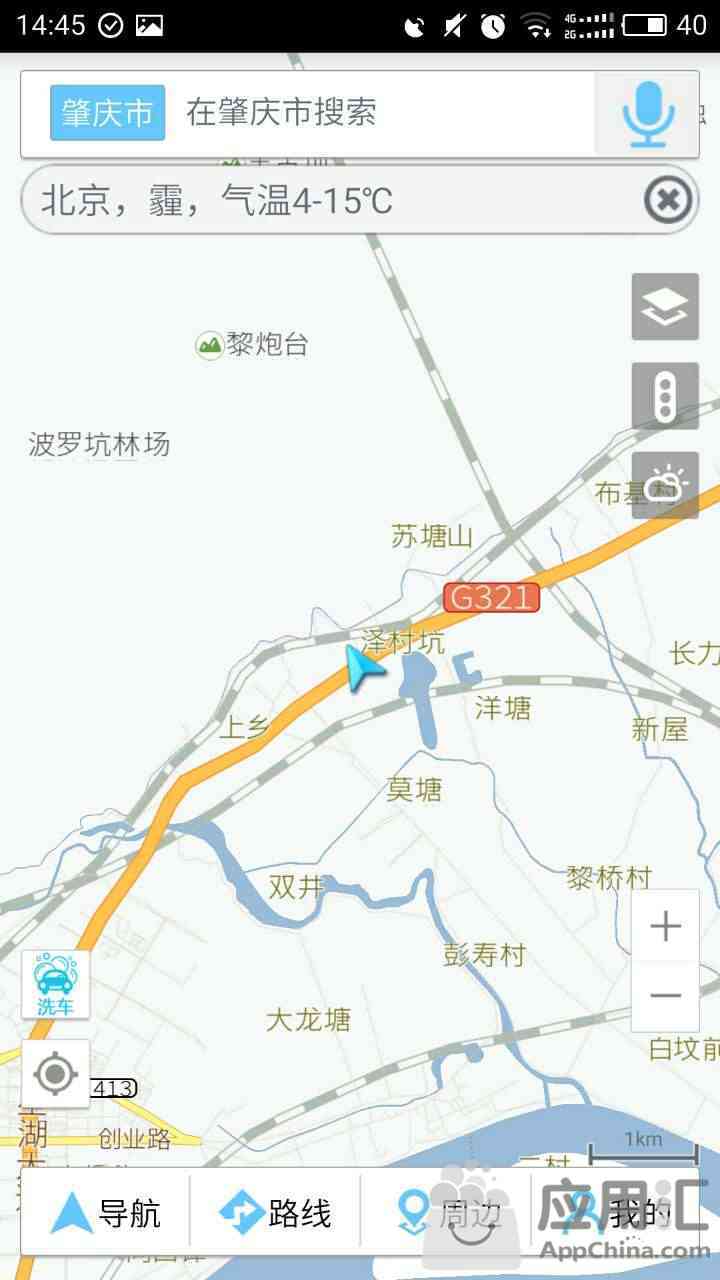This screenshot has height=1280, width=720.
Task: Toggle the traffic light layer
Action: pos(665,396)
